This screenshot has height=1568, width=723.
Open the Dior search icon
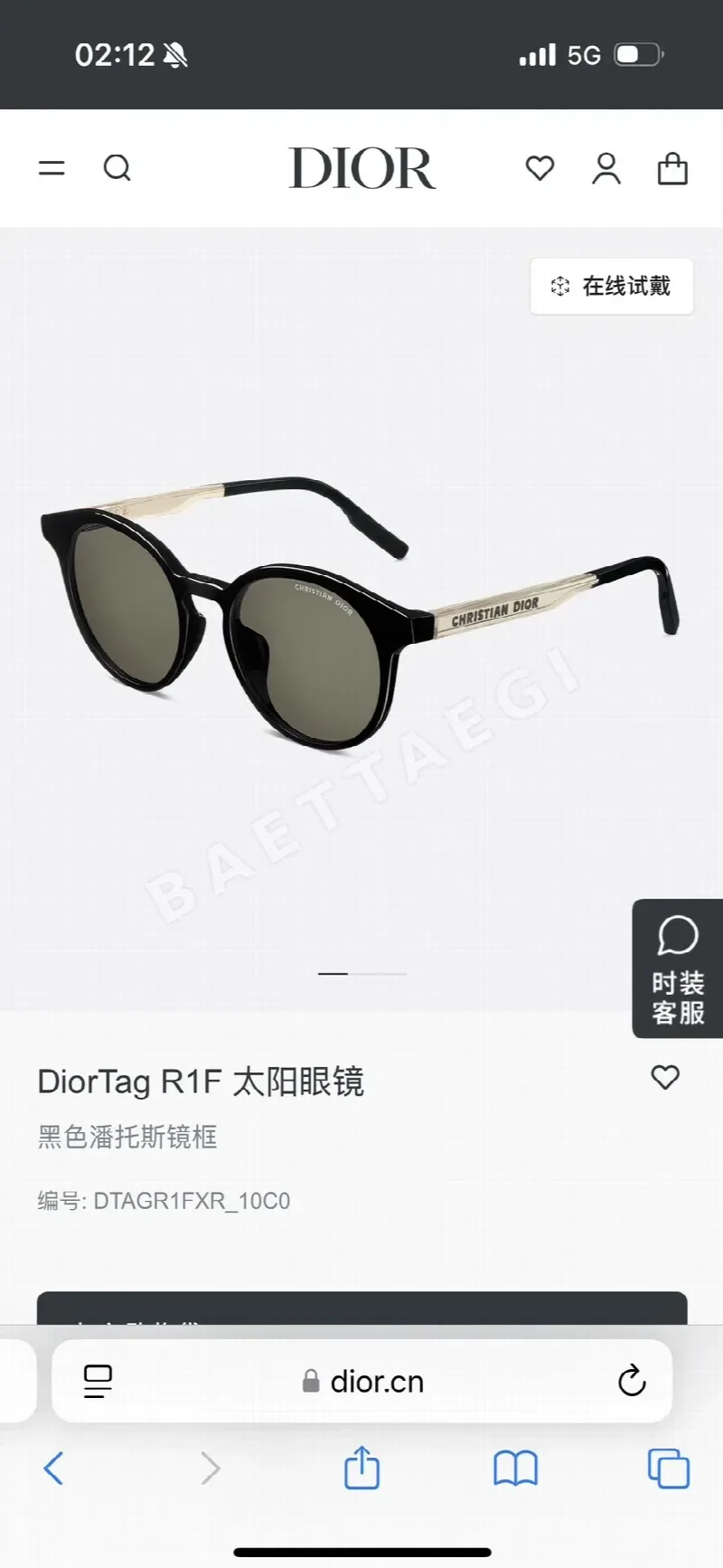117,168
